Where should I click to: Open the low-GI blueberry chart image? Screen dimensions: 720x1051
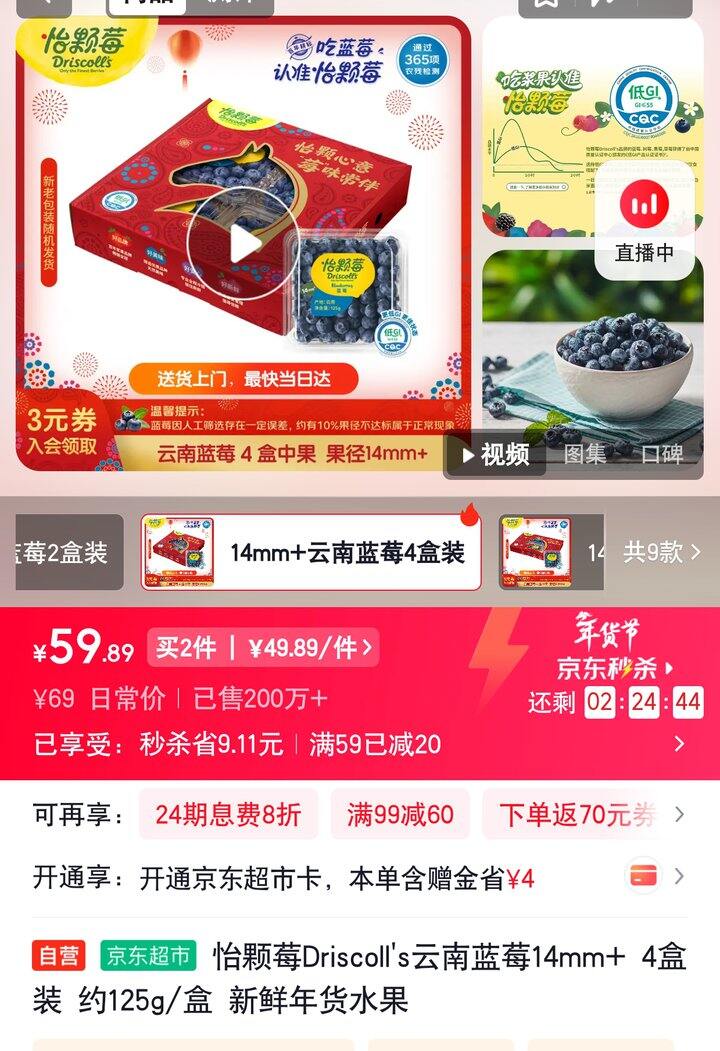point(560,125)
